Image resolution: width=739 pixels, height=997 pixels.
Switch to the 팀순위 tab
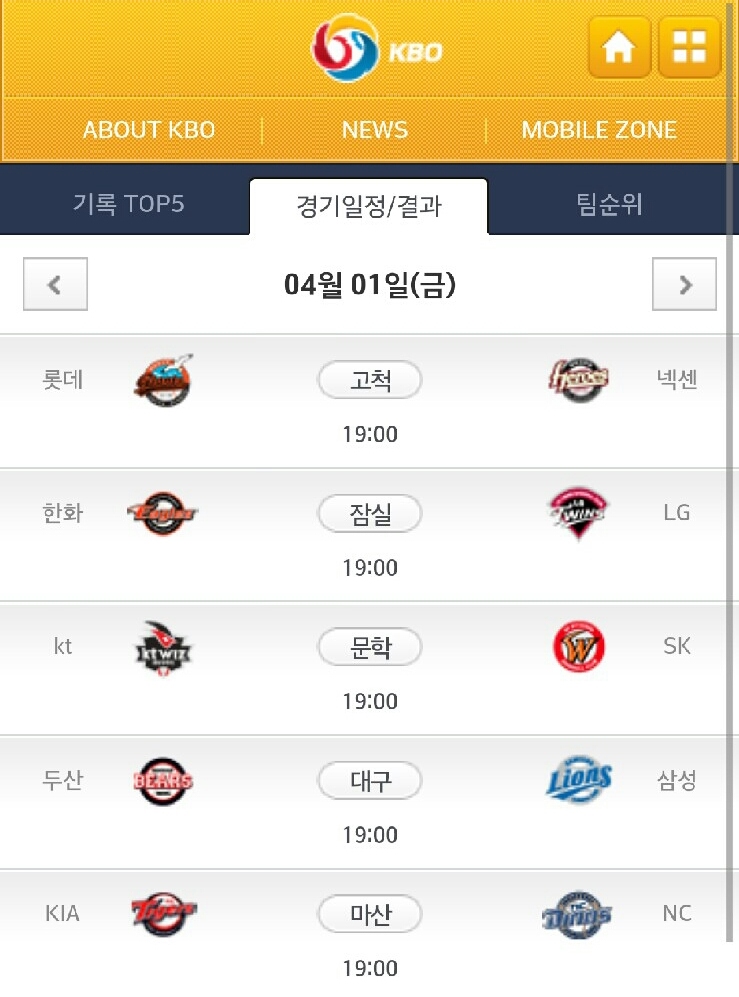point(609,205)
